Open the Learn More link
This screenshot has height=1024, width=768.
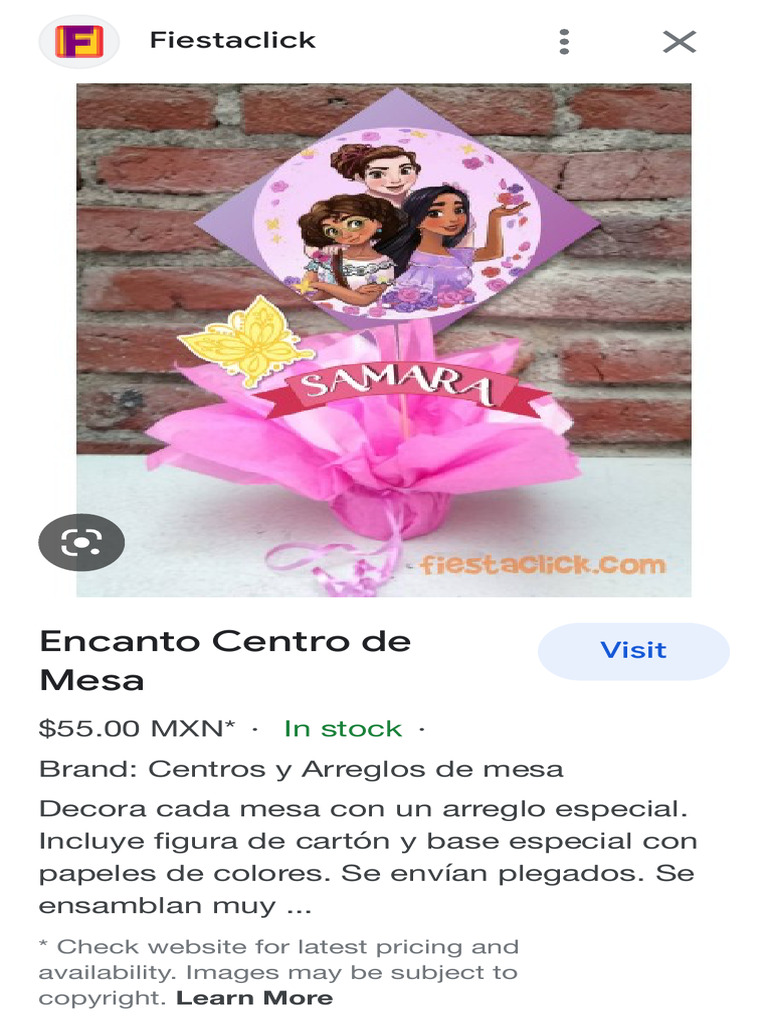tap(254, 998)
